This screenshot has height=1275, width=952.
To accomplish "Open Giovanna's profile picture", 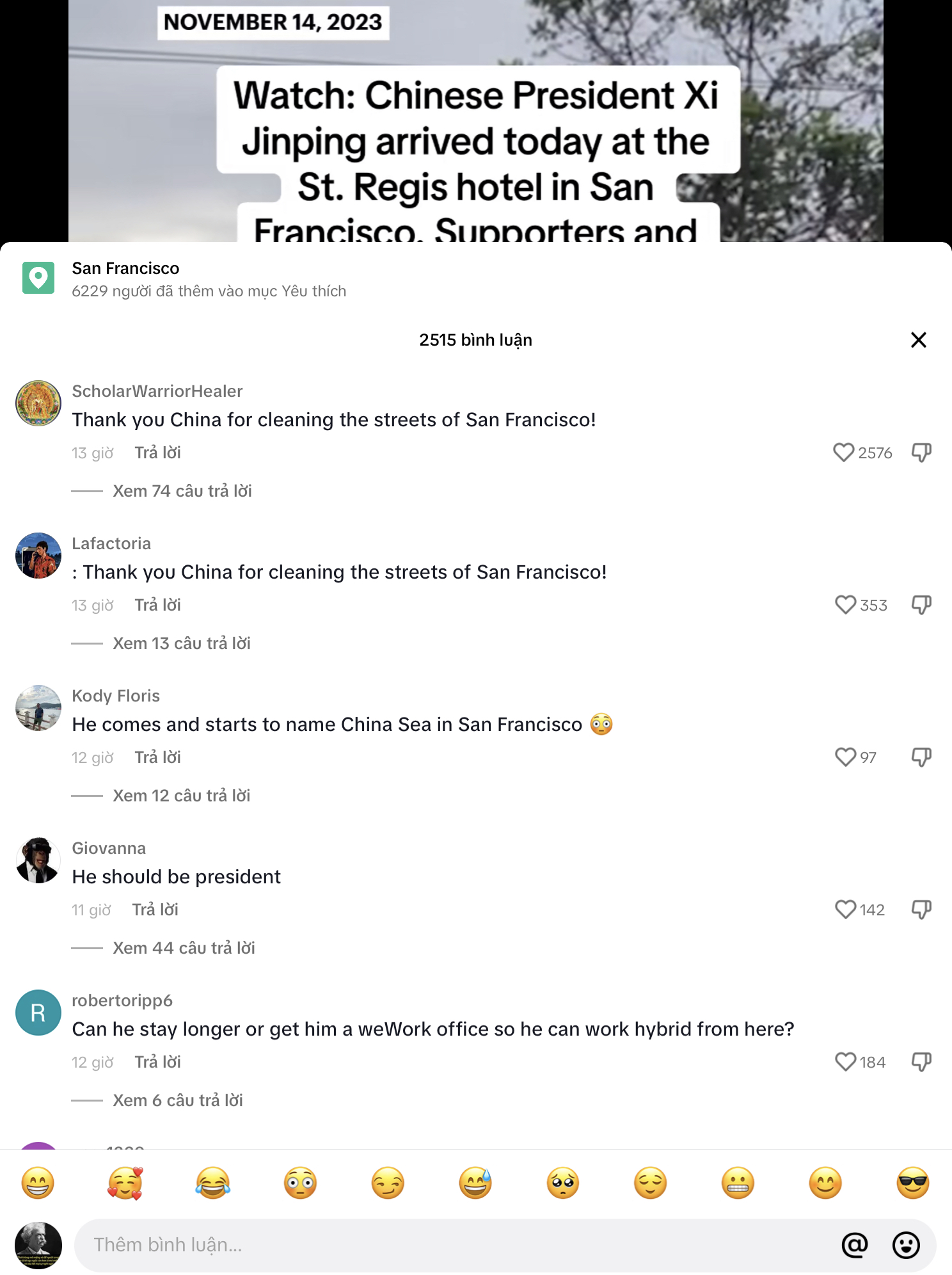I will tap(38, 860).
